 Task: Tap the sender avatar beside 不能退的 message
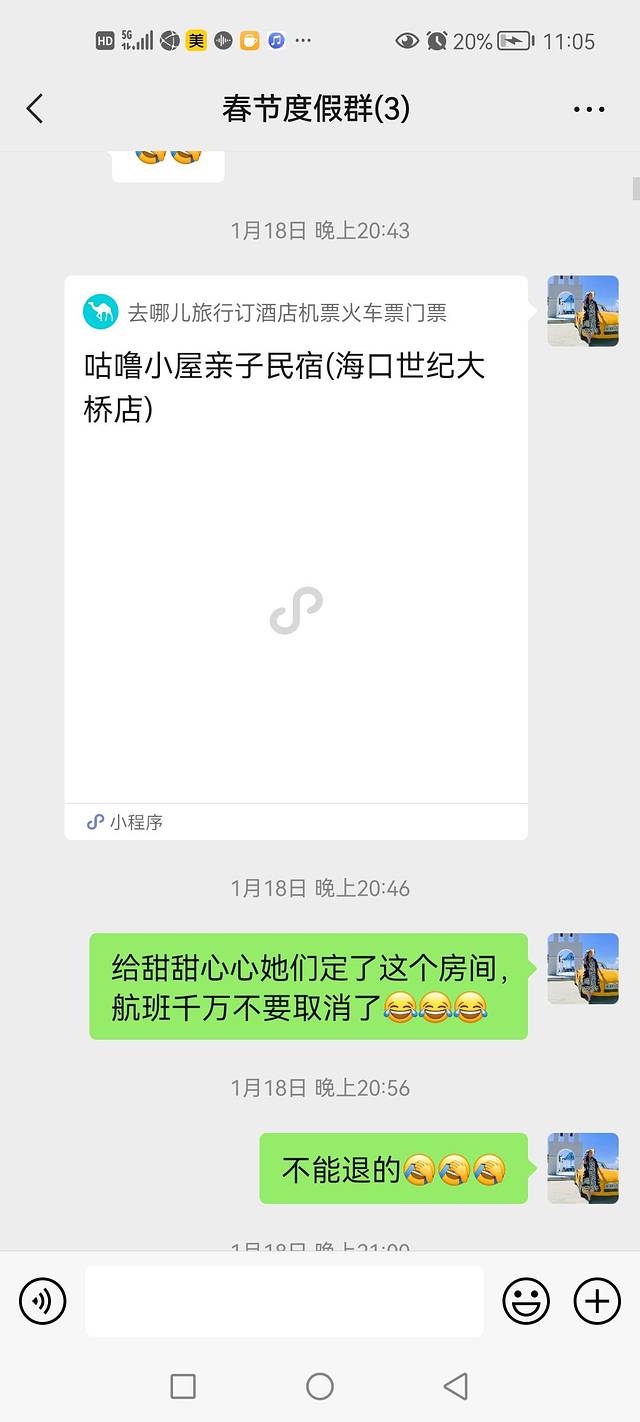coord(583,1168)
